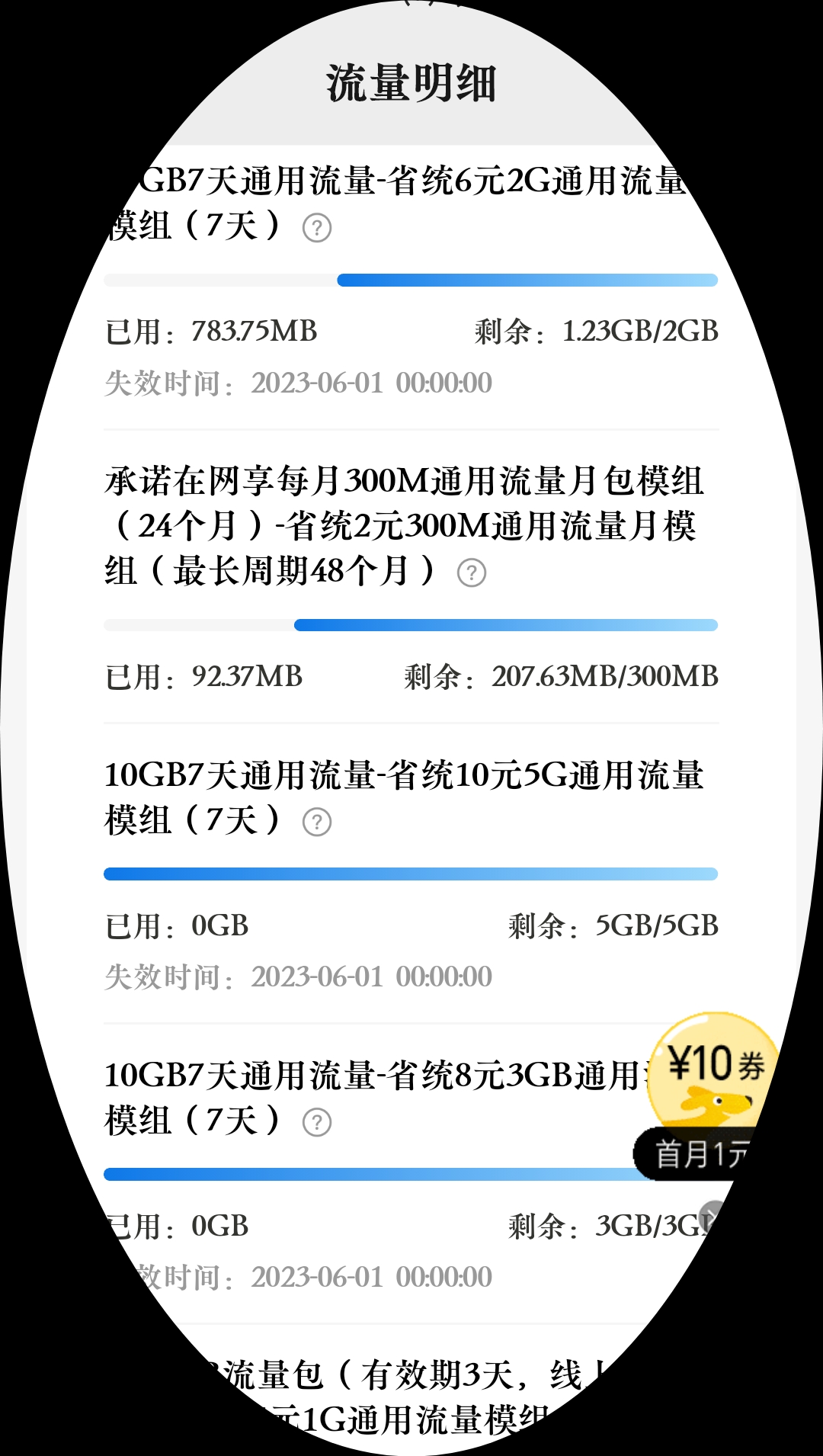Screen dimensions: 823x1456
Task: Tap the floating ¥10券 coupon badge
Action: point(715,1069)
